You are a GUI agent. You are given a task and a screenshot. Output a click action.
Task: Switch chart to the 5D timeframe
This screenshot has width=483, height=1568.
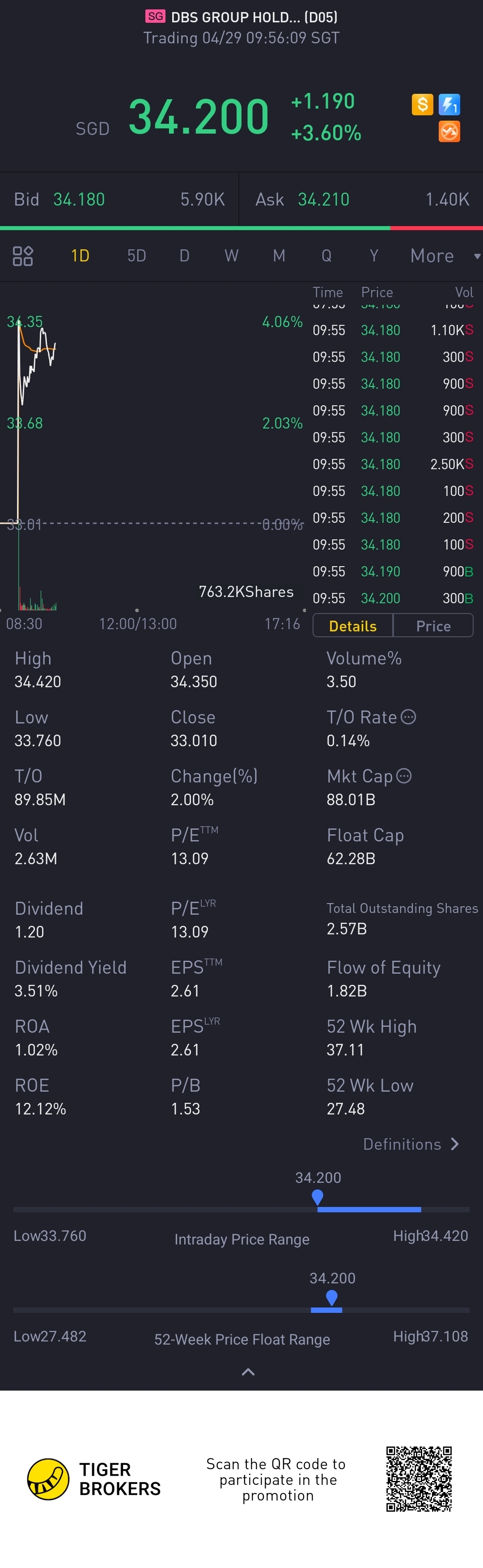(136, 256)
